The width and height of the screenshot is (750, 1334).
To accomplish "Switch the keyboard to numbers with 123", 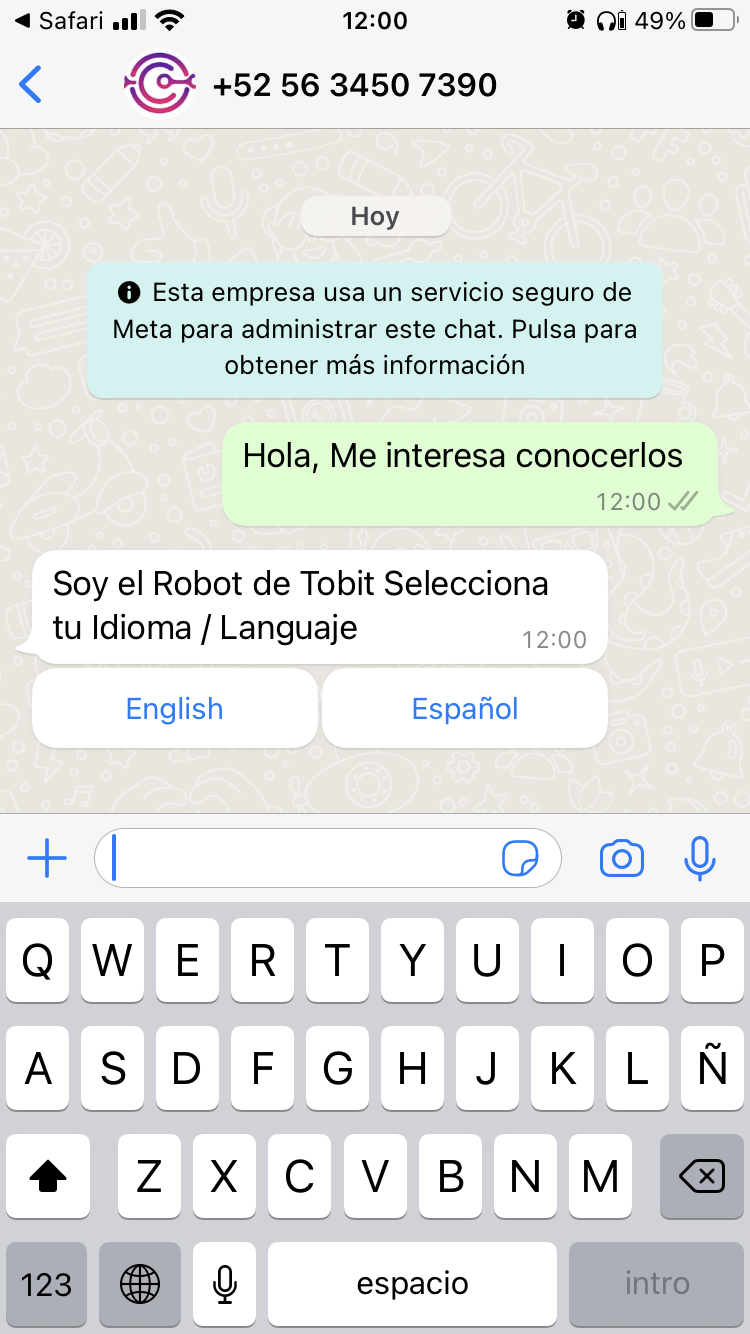I will tap(46, 1284).
